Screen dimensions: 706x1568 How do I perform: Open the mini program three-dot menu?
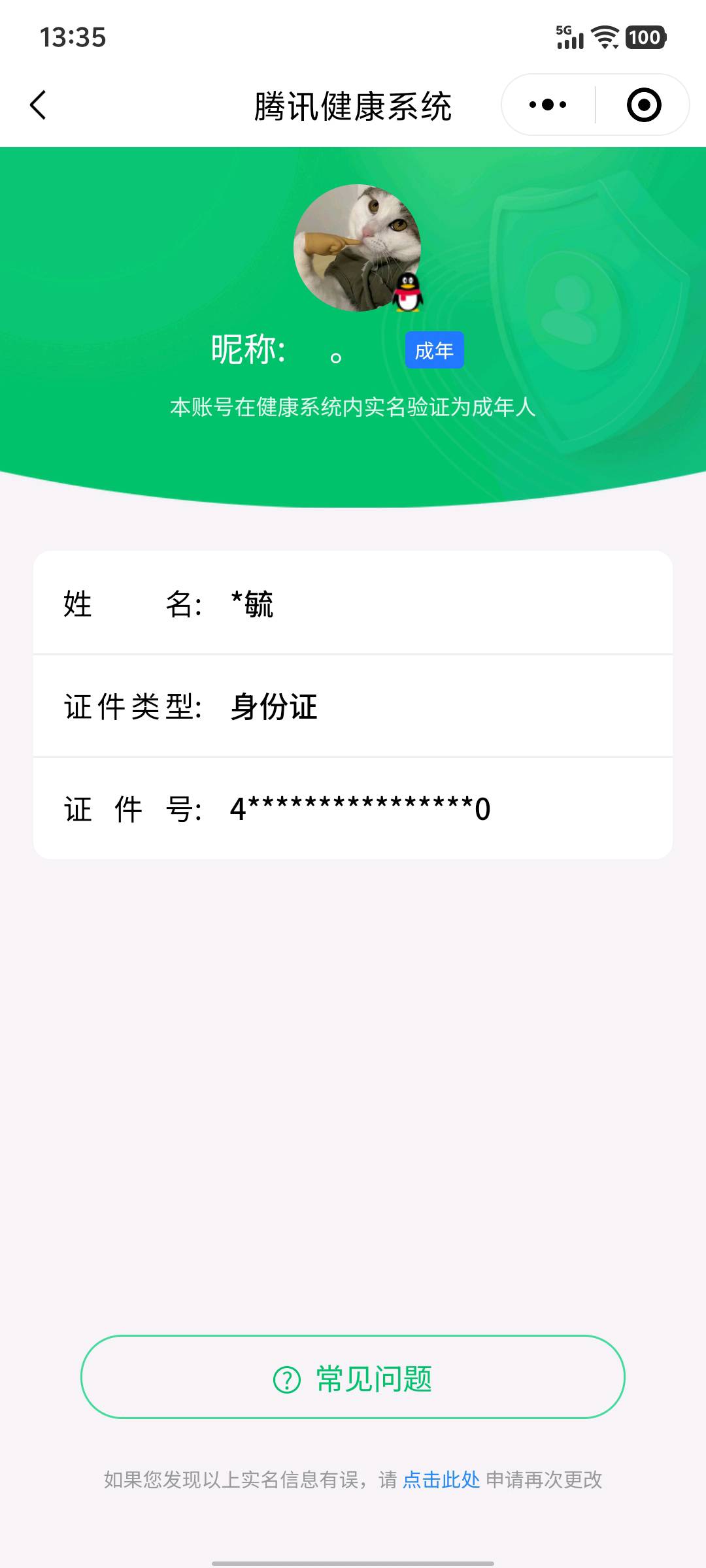548,105
